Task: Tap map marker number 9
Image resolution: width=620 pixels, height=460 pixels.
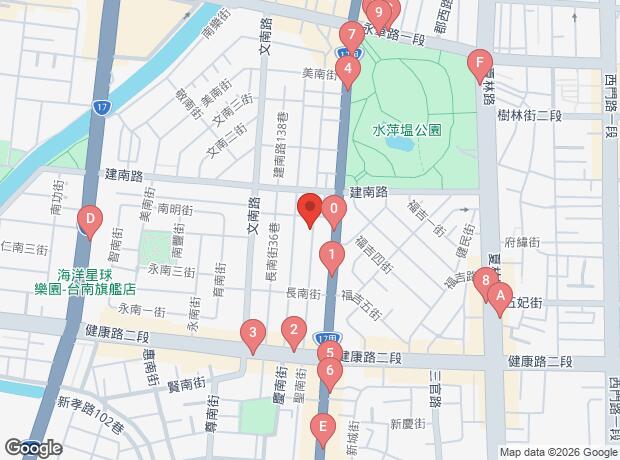Action: tap(381, 10)
